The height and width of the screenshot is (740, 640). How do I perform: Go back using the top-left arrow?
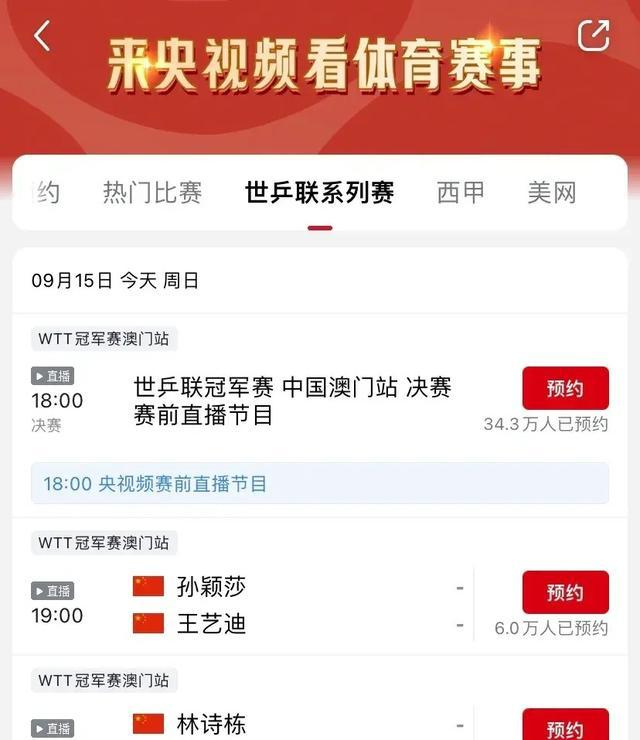pyautogui.click(x=41, y=36)
